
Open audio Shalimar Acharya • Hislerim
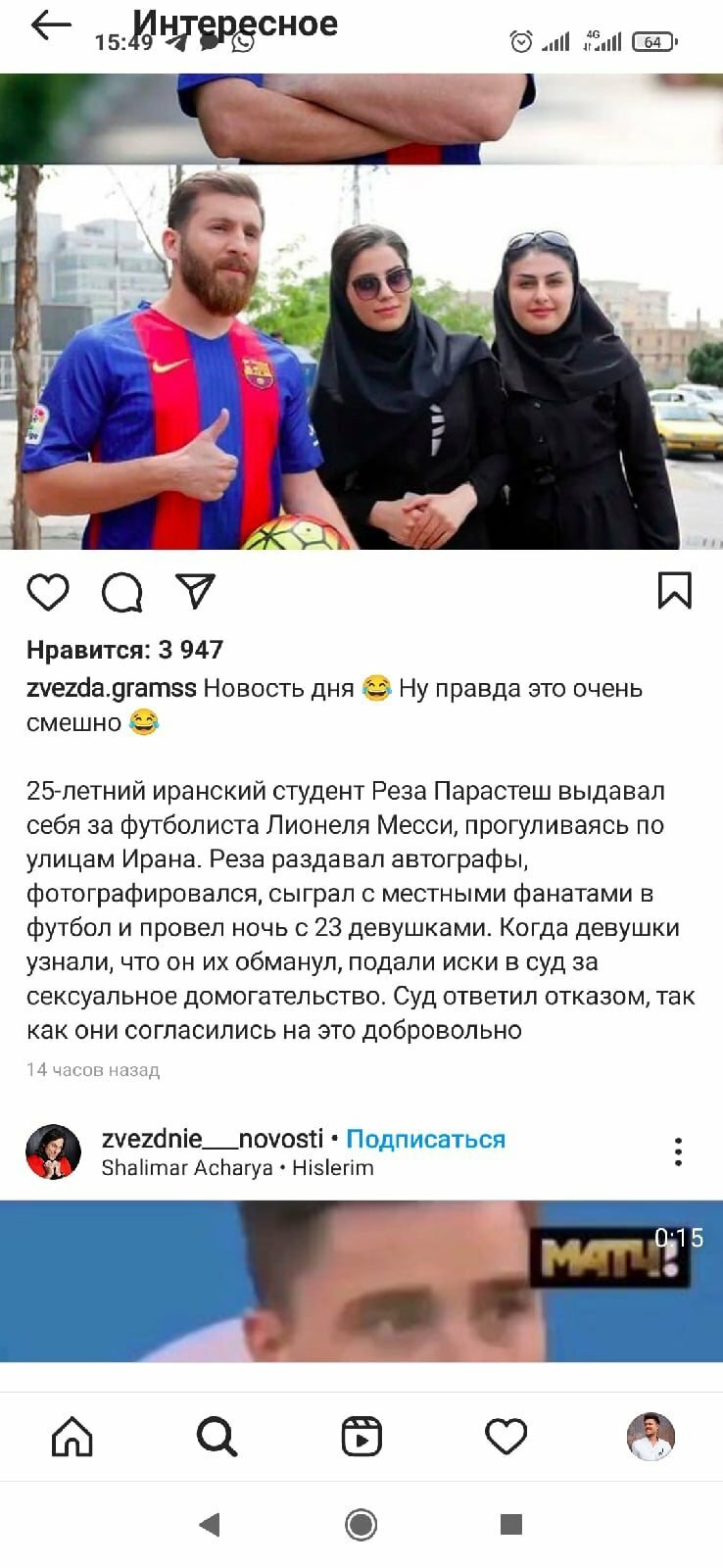coord(238,1168)
